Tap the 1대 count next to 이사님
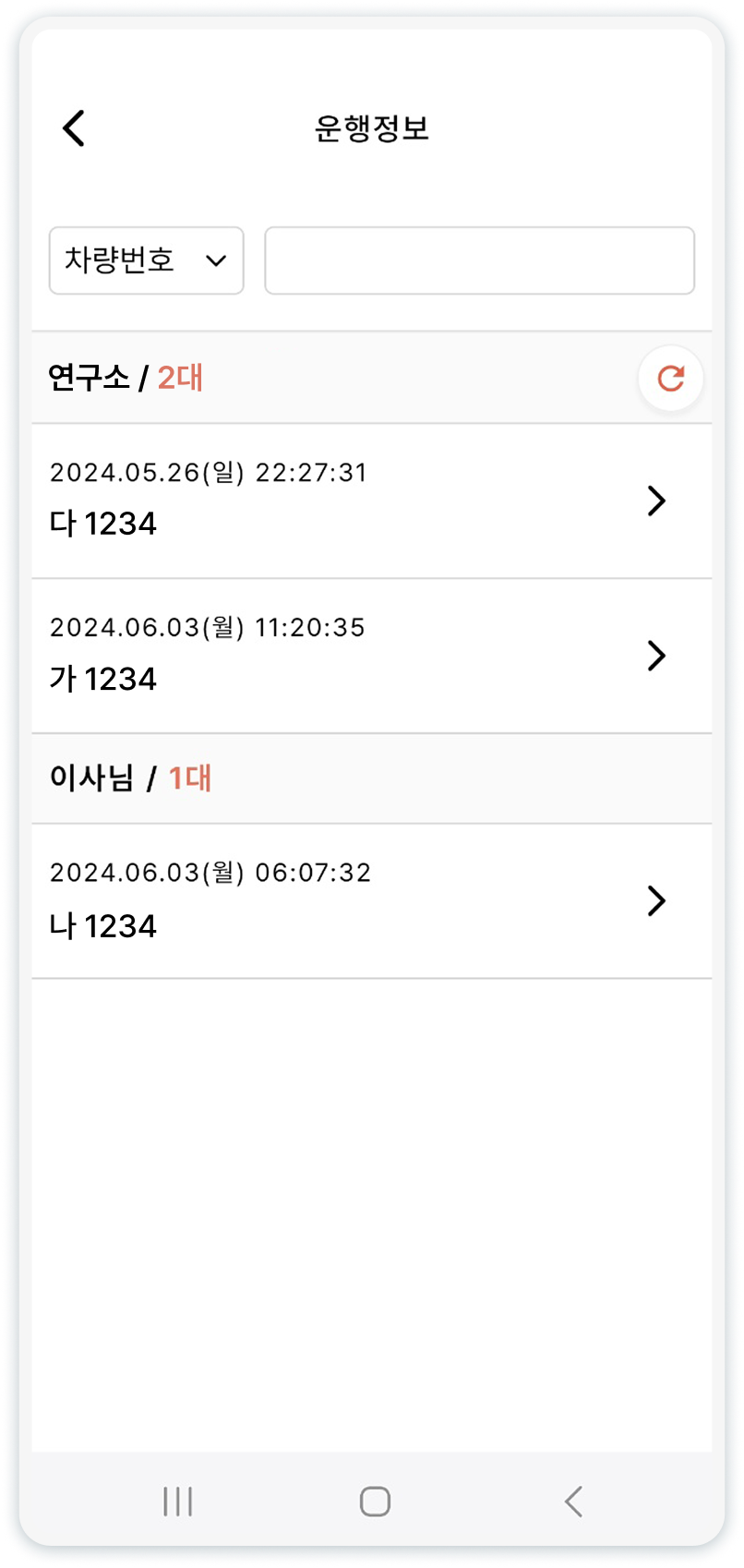 coord(188,778)
